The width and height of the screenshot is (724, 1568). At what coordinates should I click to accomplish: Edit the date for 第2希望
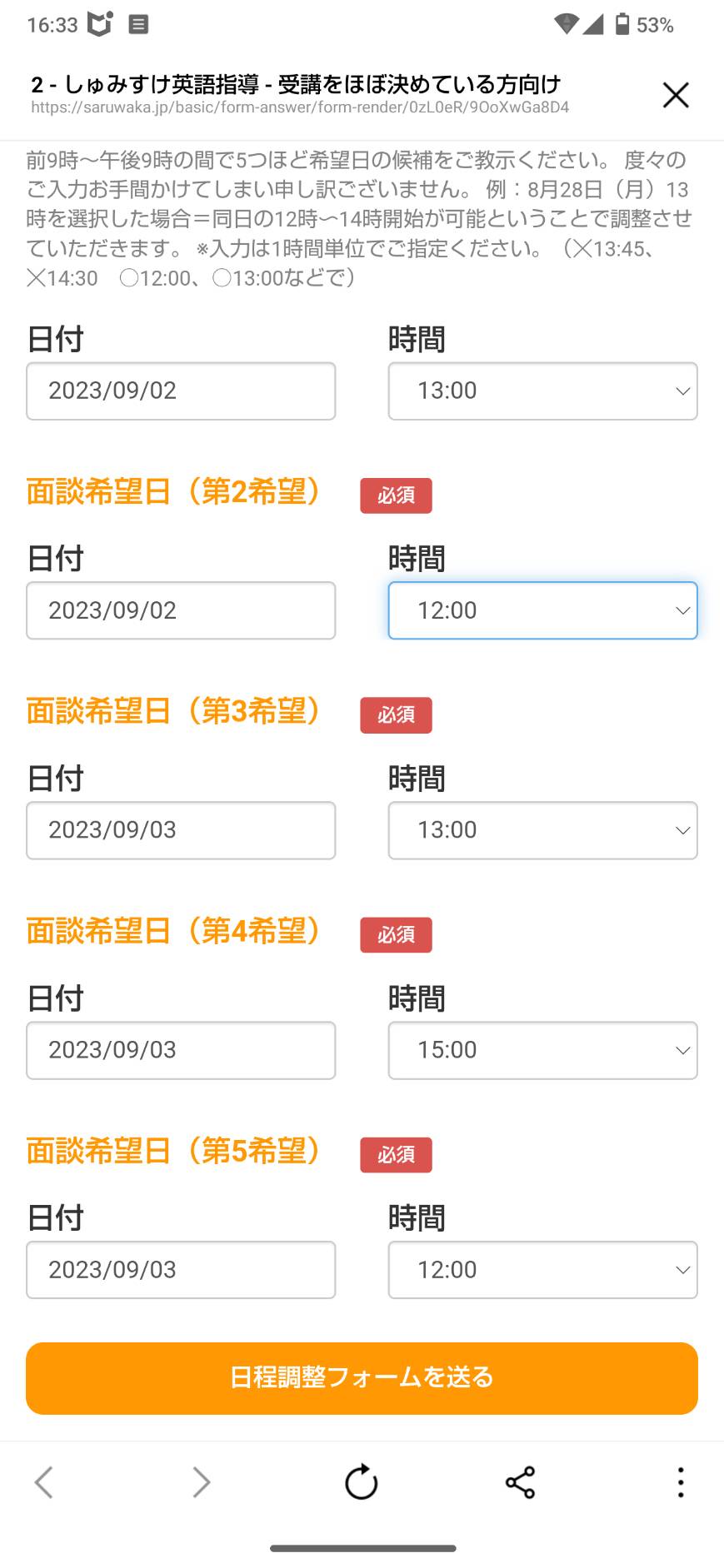click(181, 610)
